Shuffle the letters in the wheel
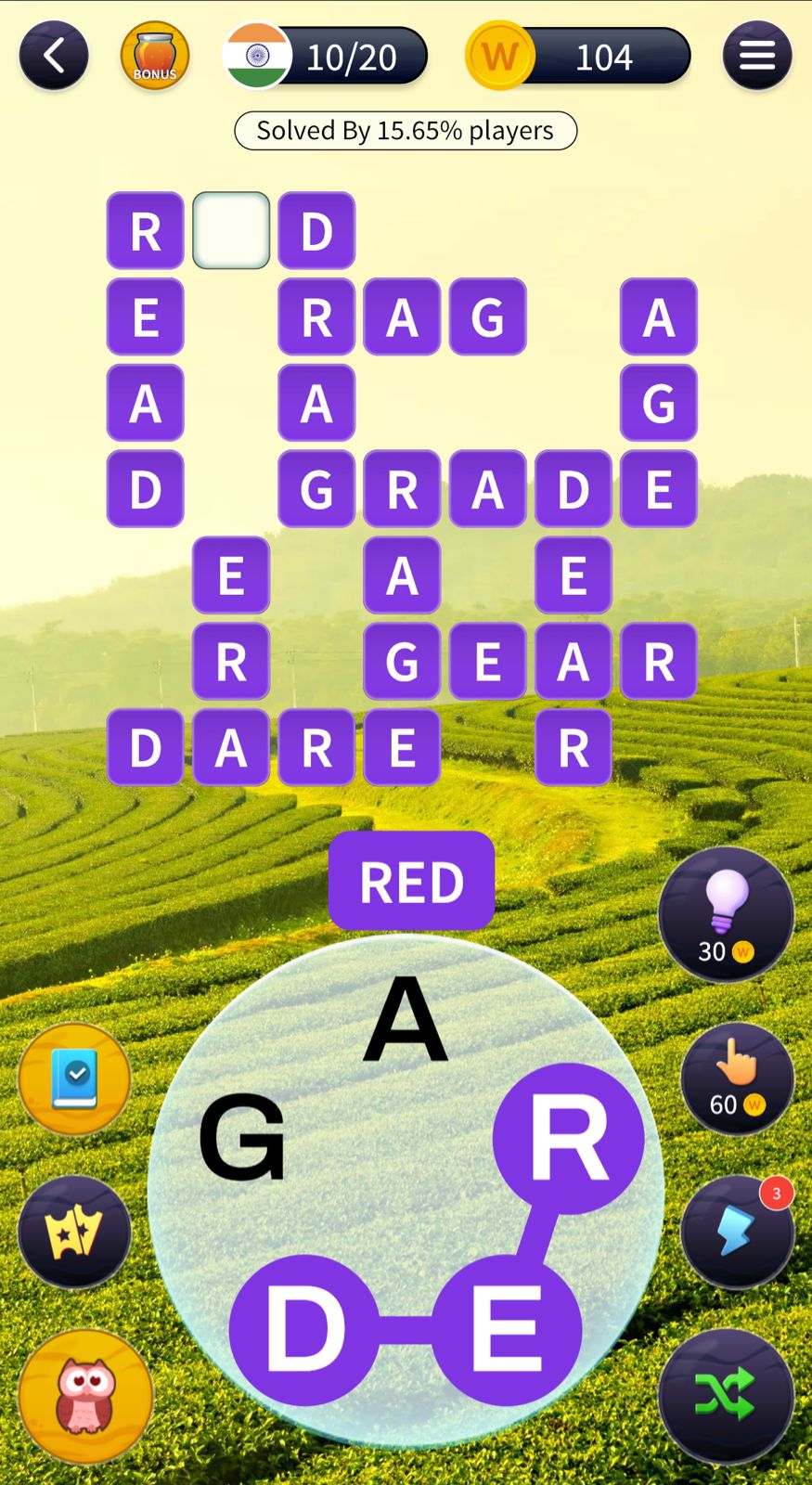 726,1395
